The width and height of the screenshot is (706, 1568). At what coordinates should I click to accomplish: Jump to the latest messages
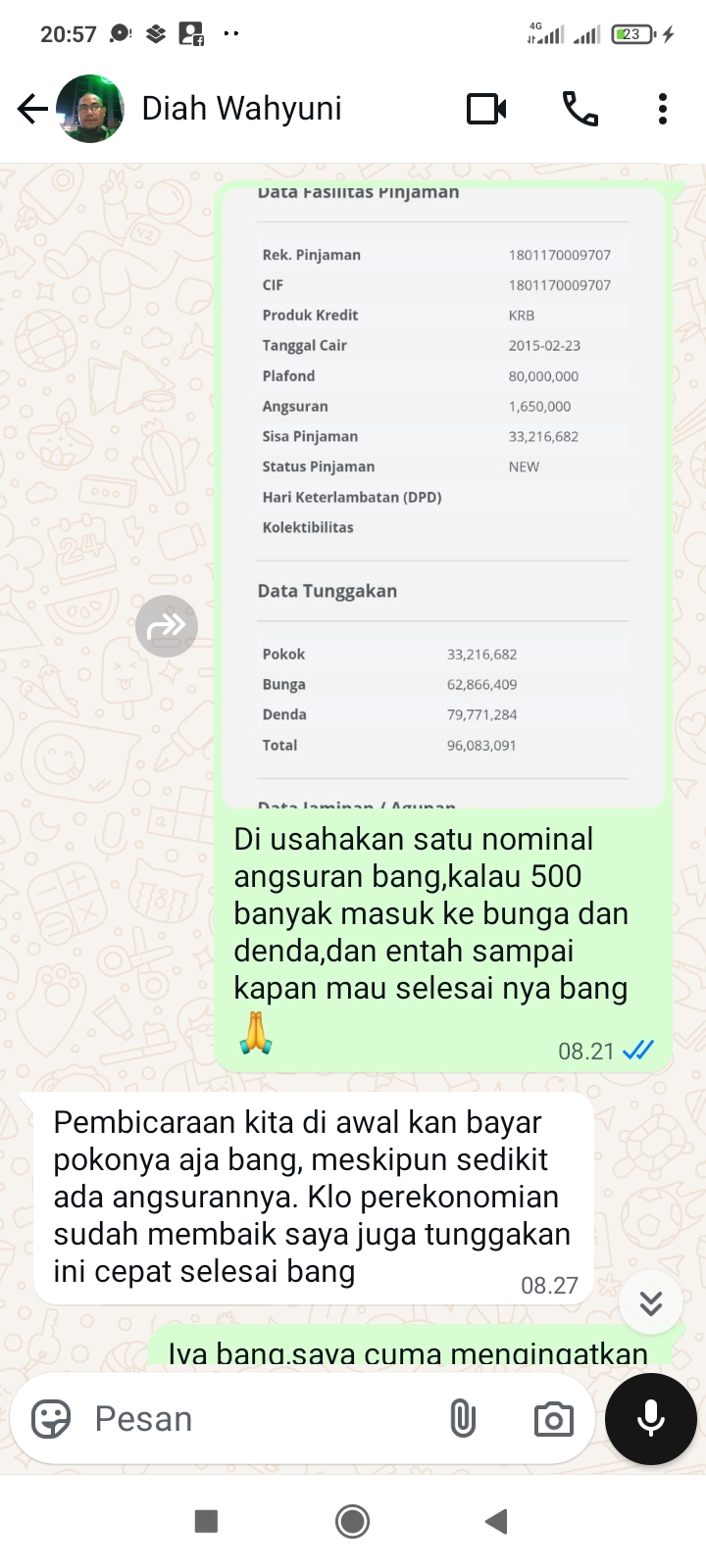pyautogui.click(x=651, y=1302)
